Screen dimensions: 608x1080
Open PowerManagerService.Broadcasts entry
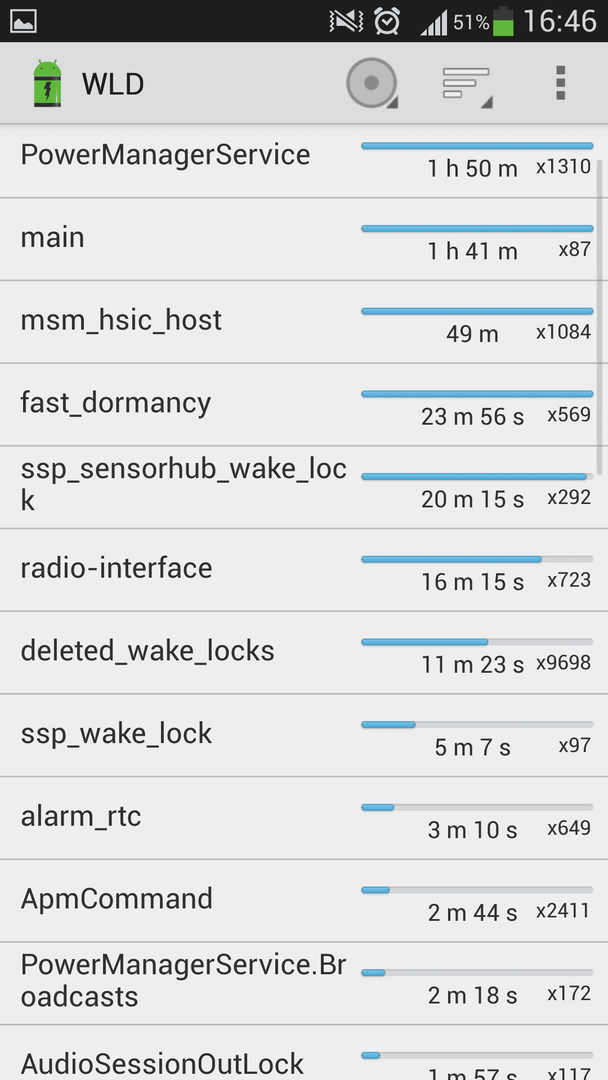pos(304,983)
